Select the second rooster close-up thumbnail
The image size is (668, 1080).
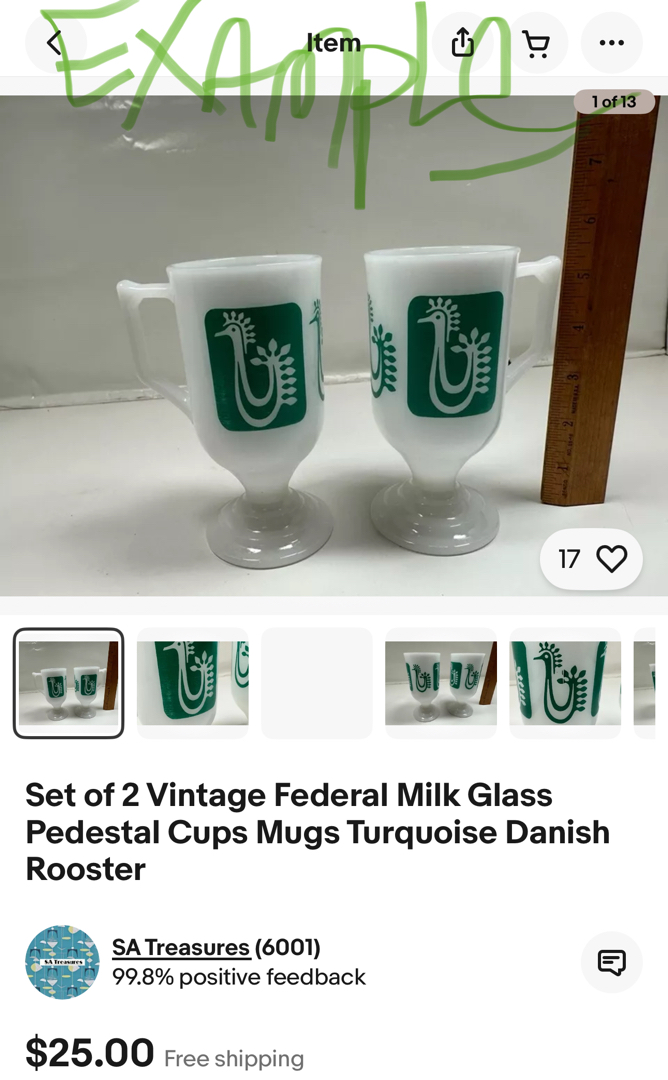coord(193,683)
